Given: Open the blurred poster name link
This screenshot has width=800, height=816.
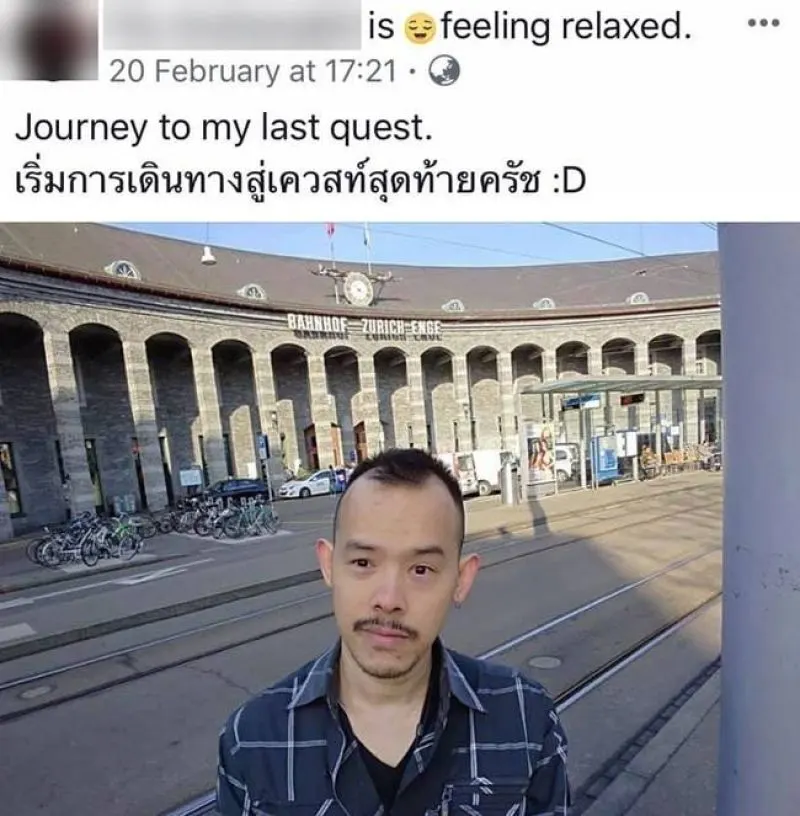Looking at the screenshot, I should click(231, 27).
